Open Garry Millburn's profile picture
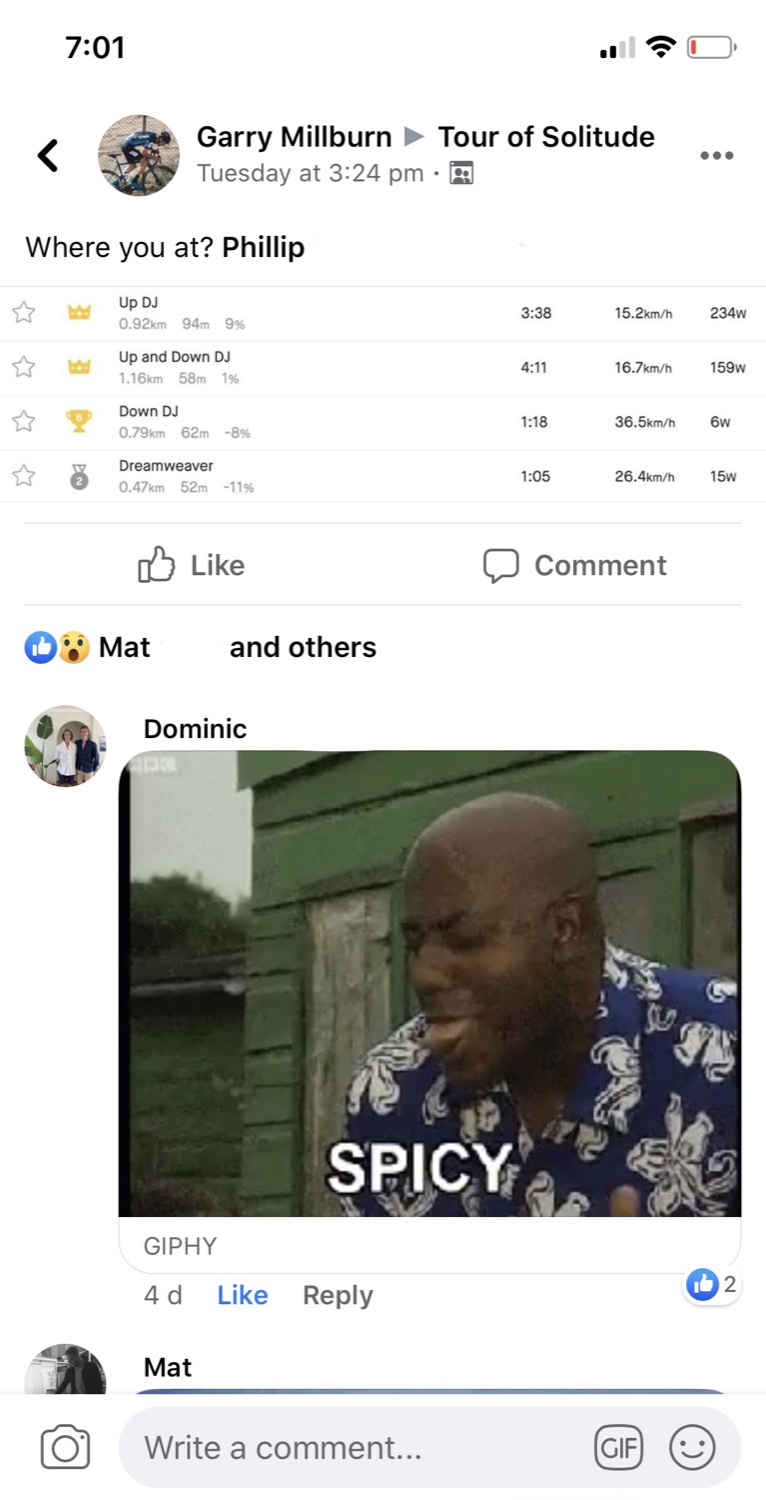The image size is (766, 1500). coord(138,155)
